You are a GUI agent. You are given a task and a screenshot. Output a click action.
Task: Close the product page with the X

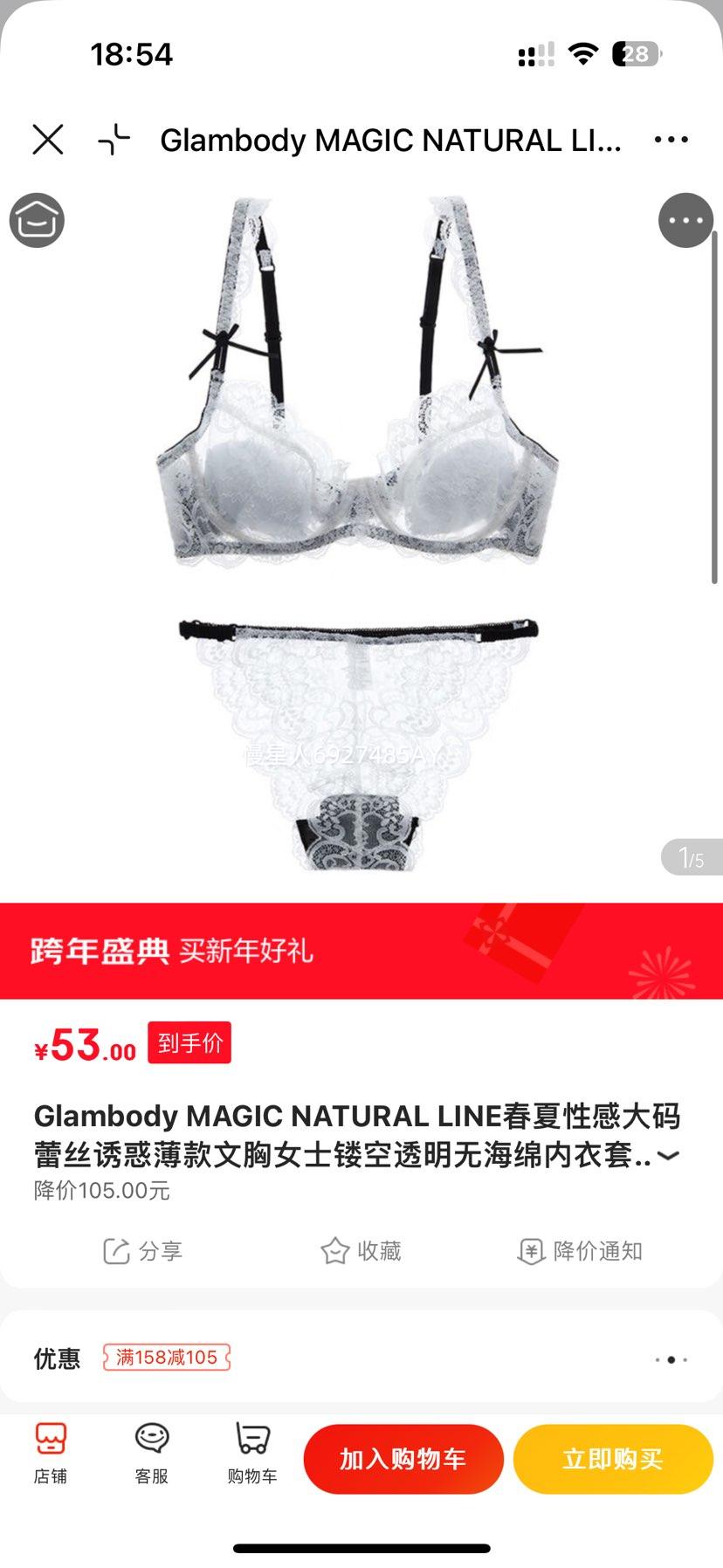pos(51,140)
